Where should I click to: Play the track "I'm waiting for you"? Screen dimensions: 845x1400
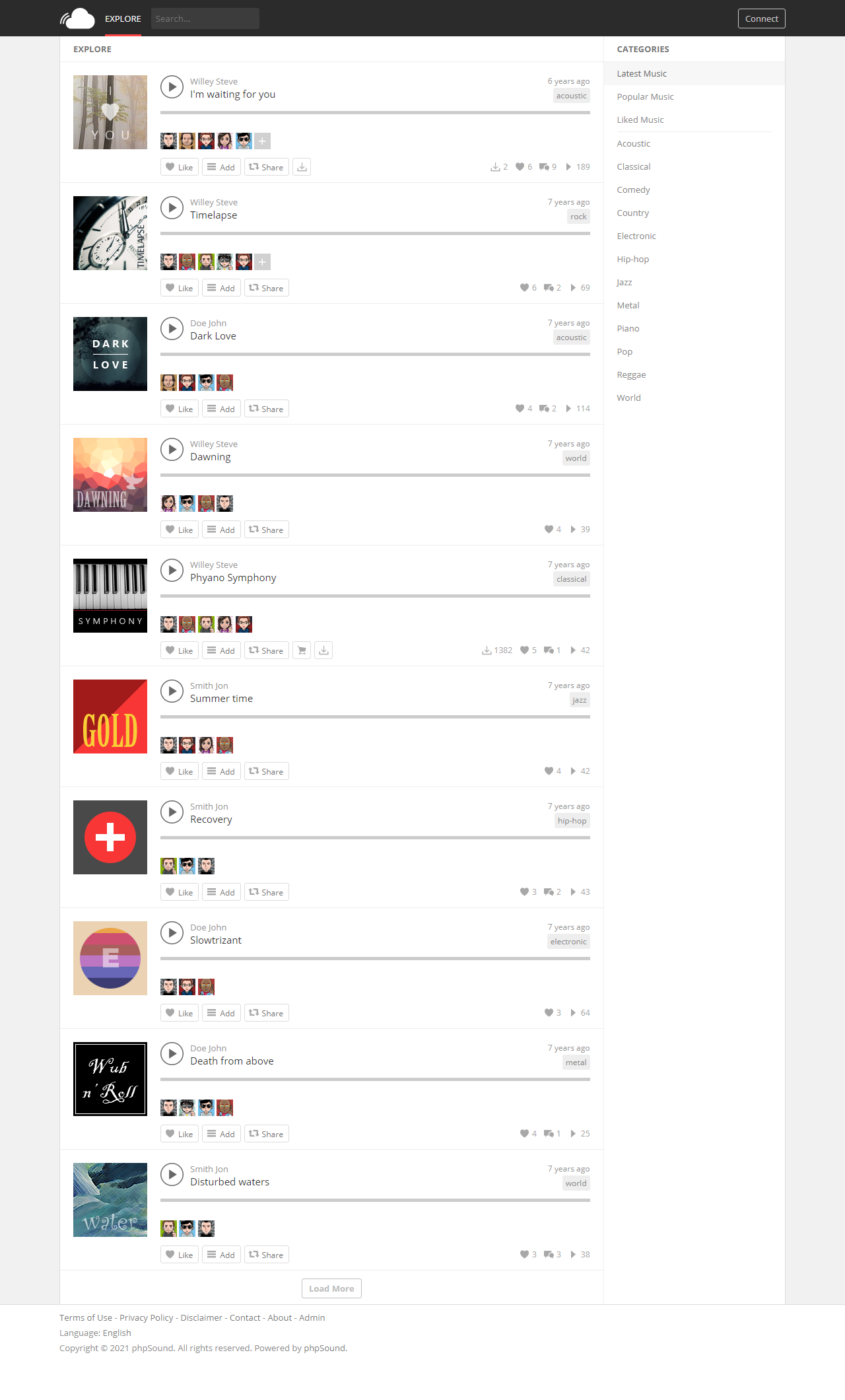point(172,87)
